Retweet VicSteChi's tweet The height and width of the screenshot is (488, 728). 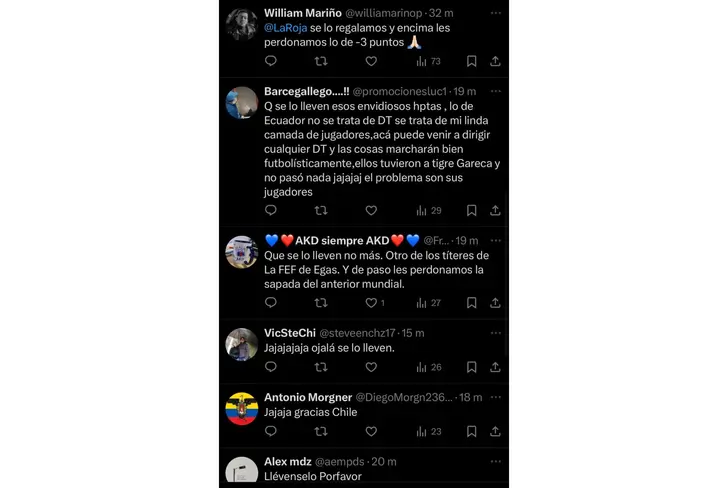coord(321,367)
